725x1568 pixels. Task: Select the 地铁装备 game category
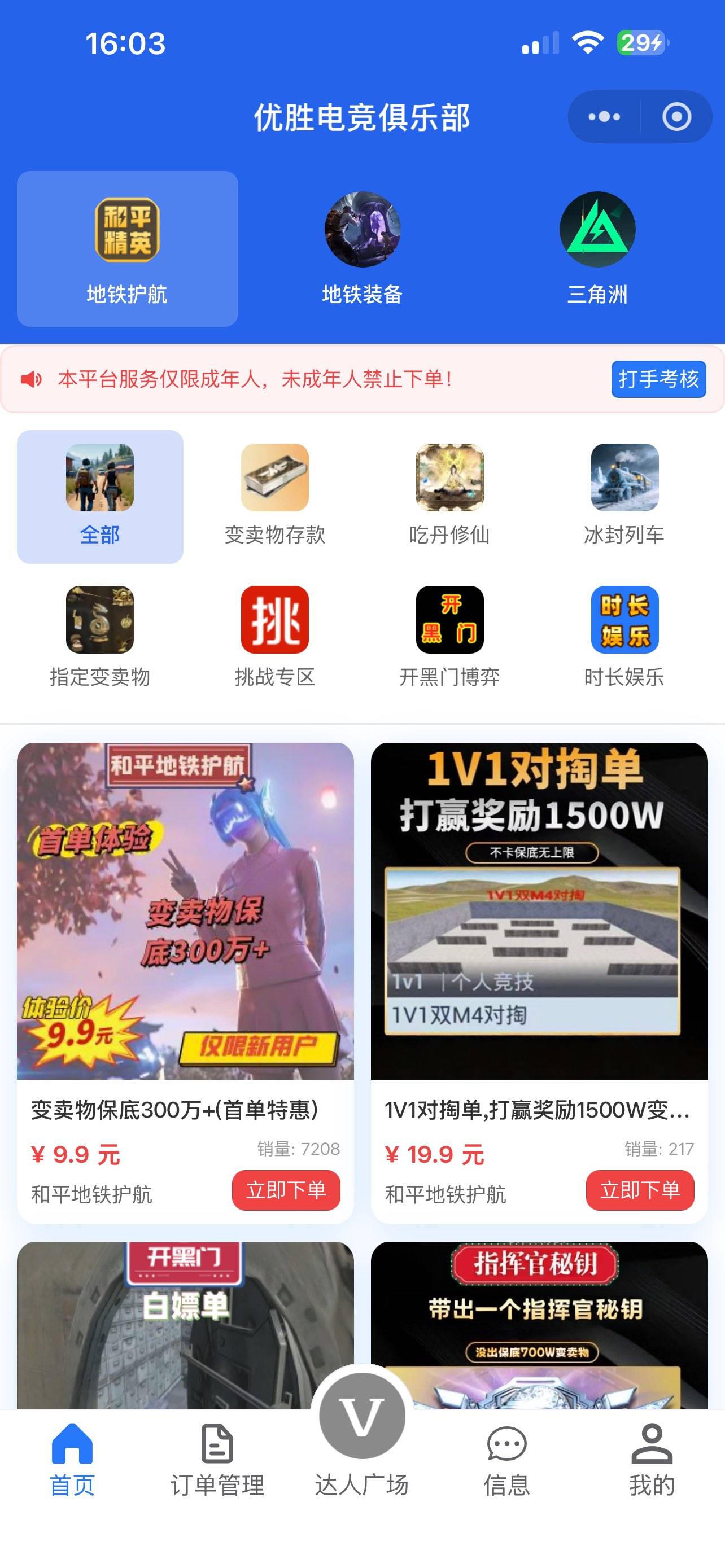click(x=362, y=248)
